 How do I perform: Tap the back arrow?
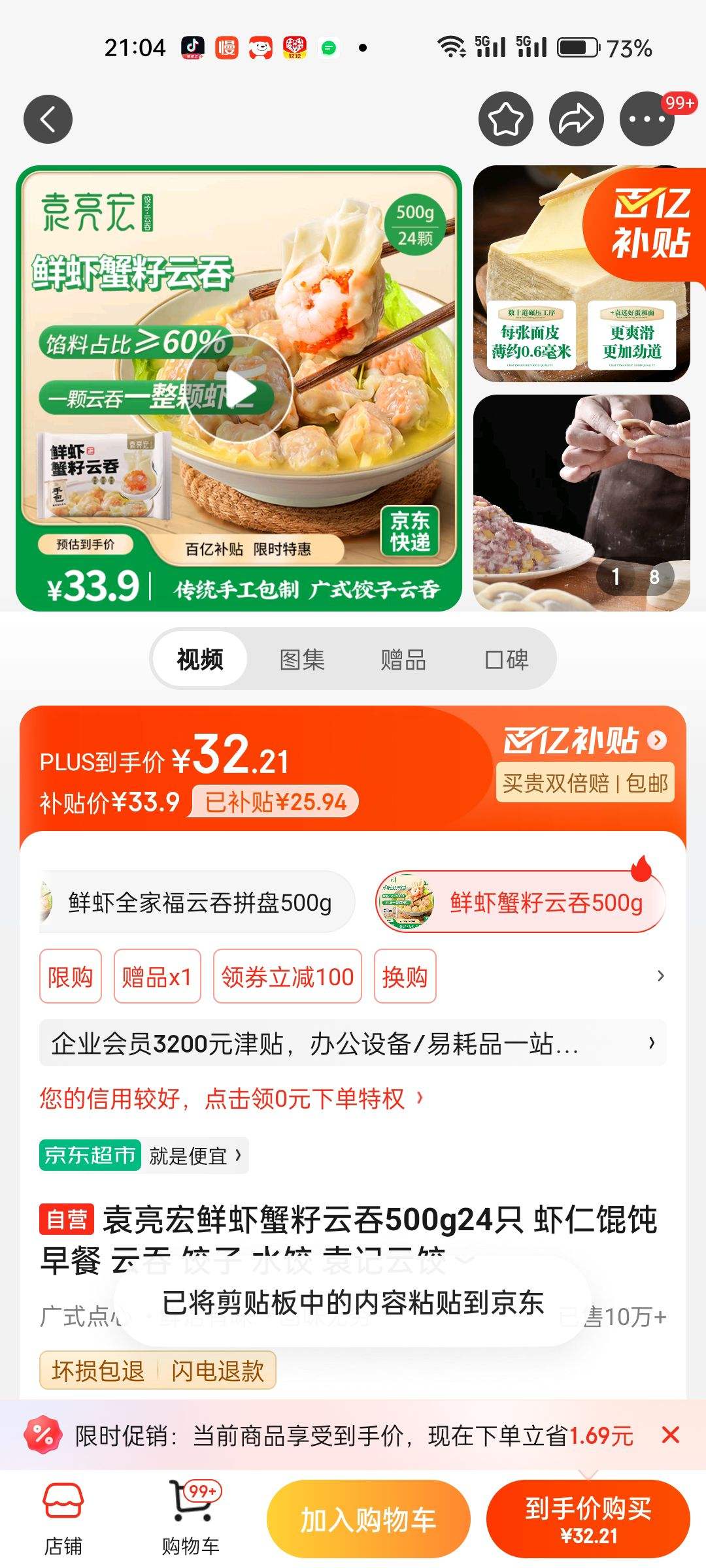click(x=48, y=119)
